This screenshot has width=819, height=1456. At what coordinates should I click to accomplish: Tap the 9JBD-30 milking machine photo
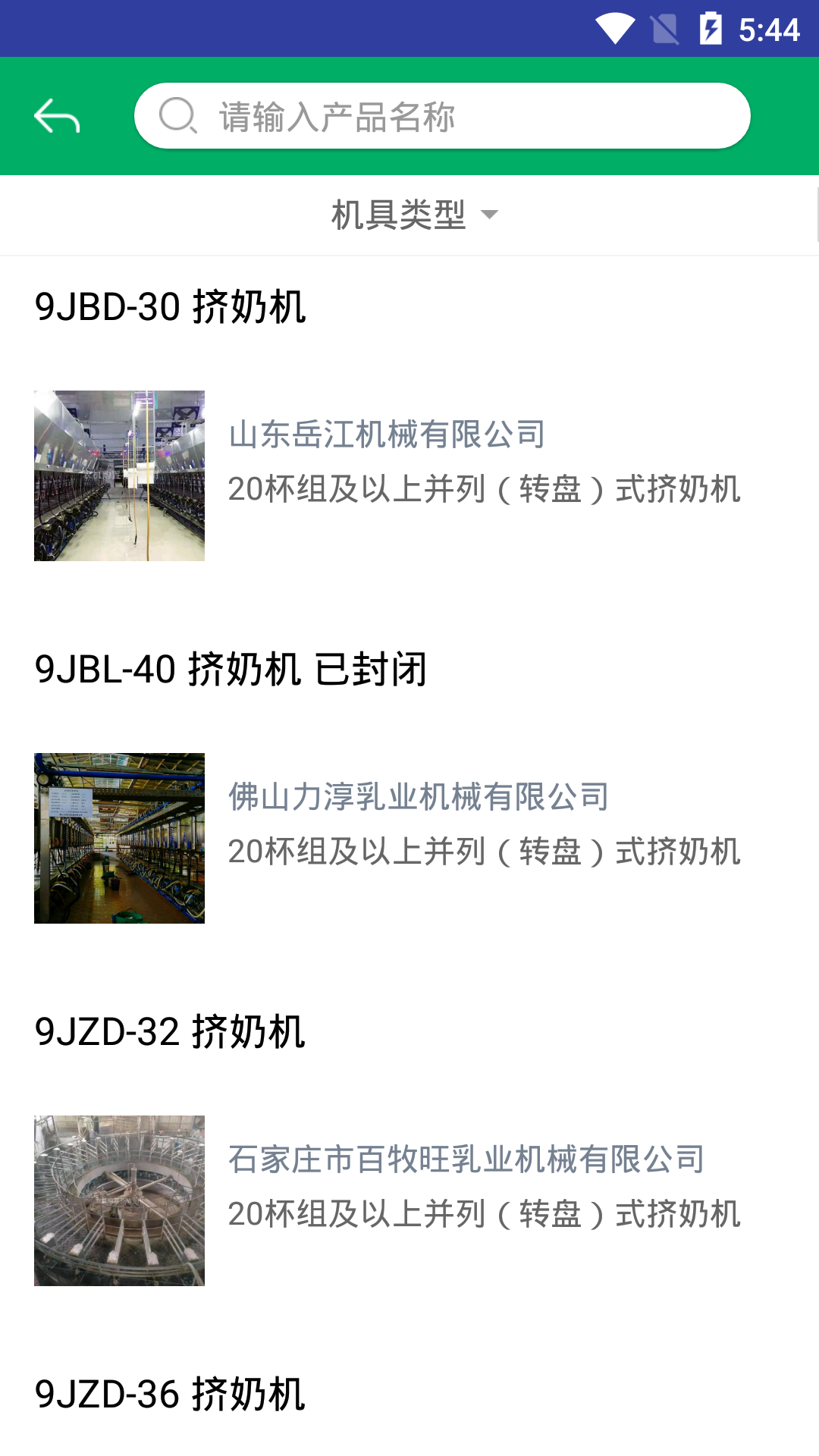pos(119,475)
